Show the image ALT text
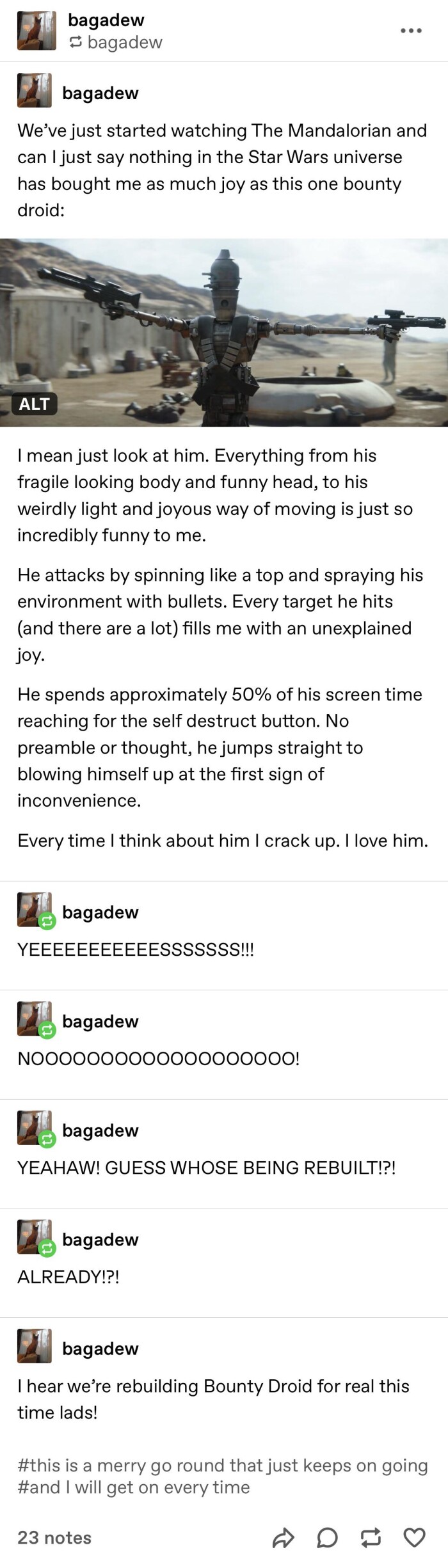Screen dimensions: 448x1568 coord(34,404)
